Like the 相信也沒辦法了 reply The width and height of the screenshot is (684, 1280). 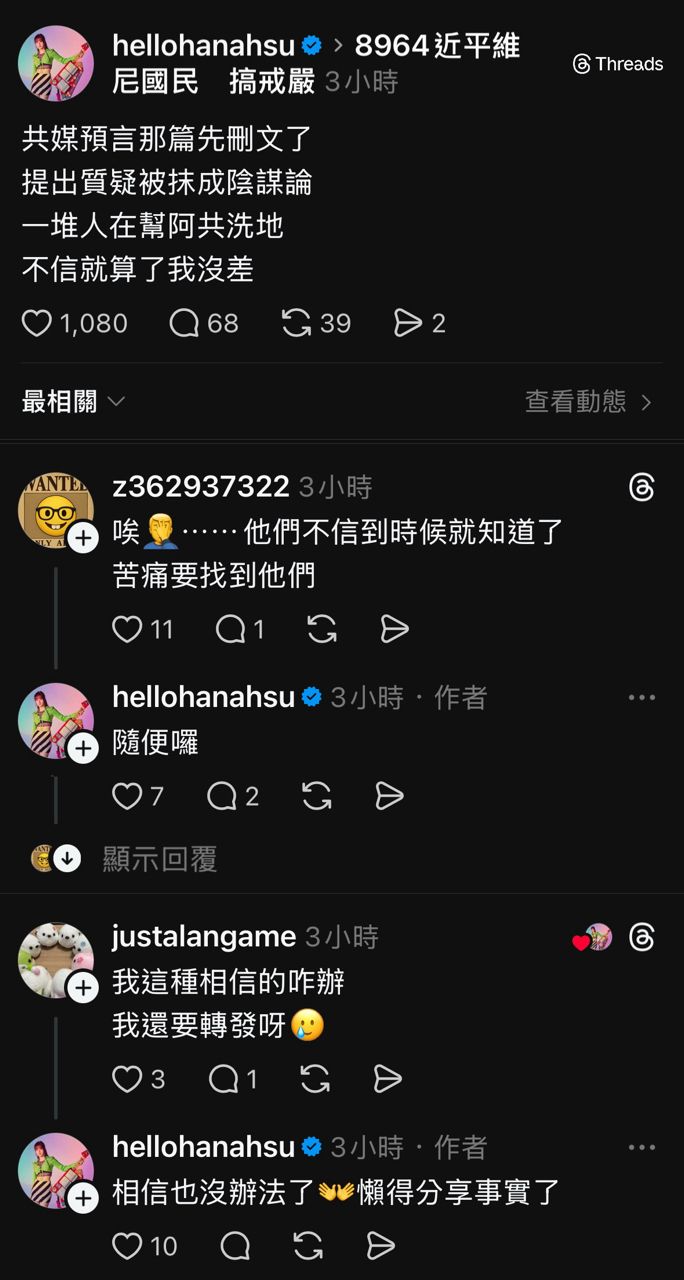pos(127,1245)
